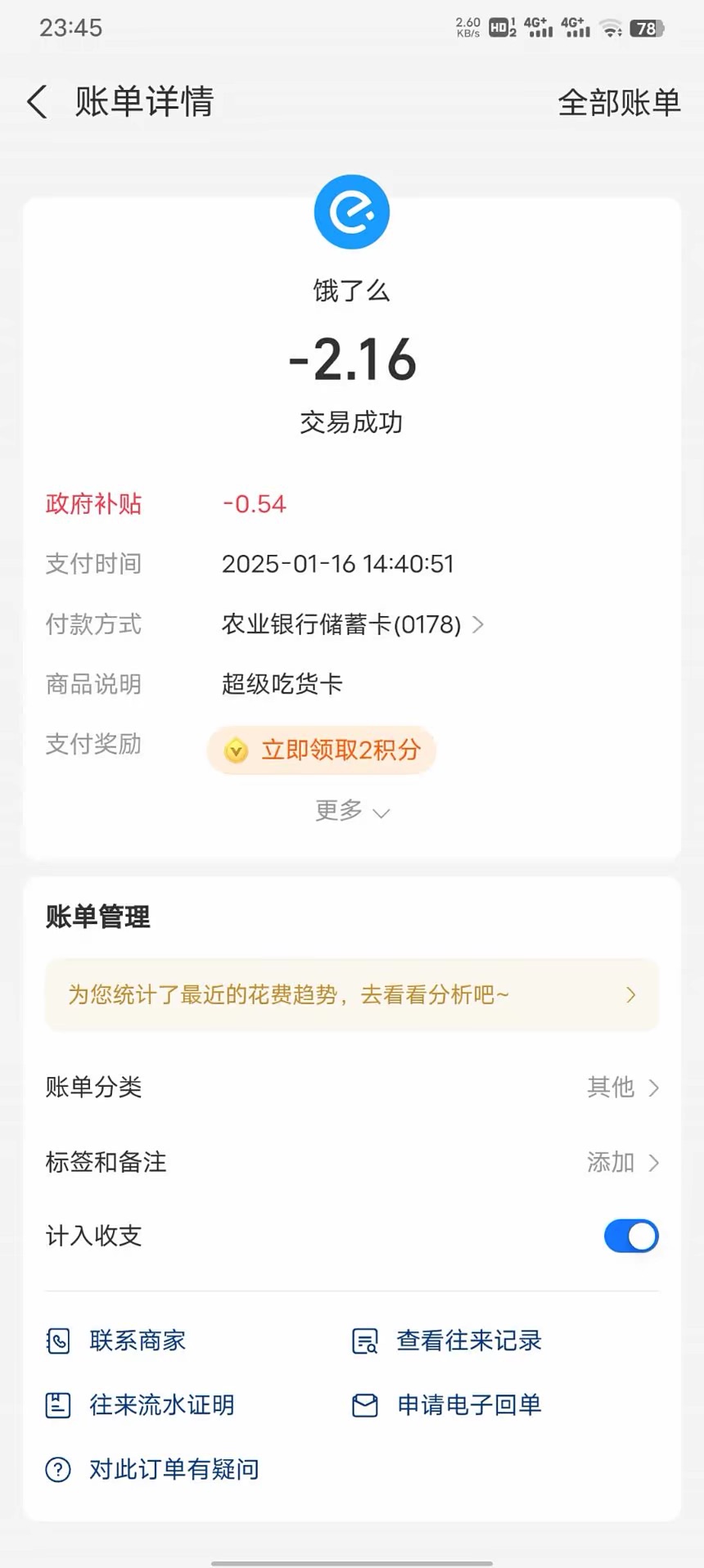Open 往来流水证明
This screenshot has height=1568, width=704.
tap(140, 1405)
